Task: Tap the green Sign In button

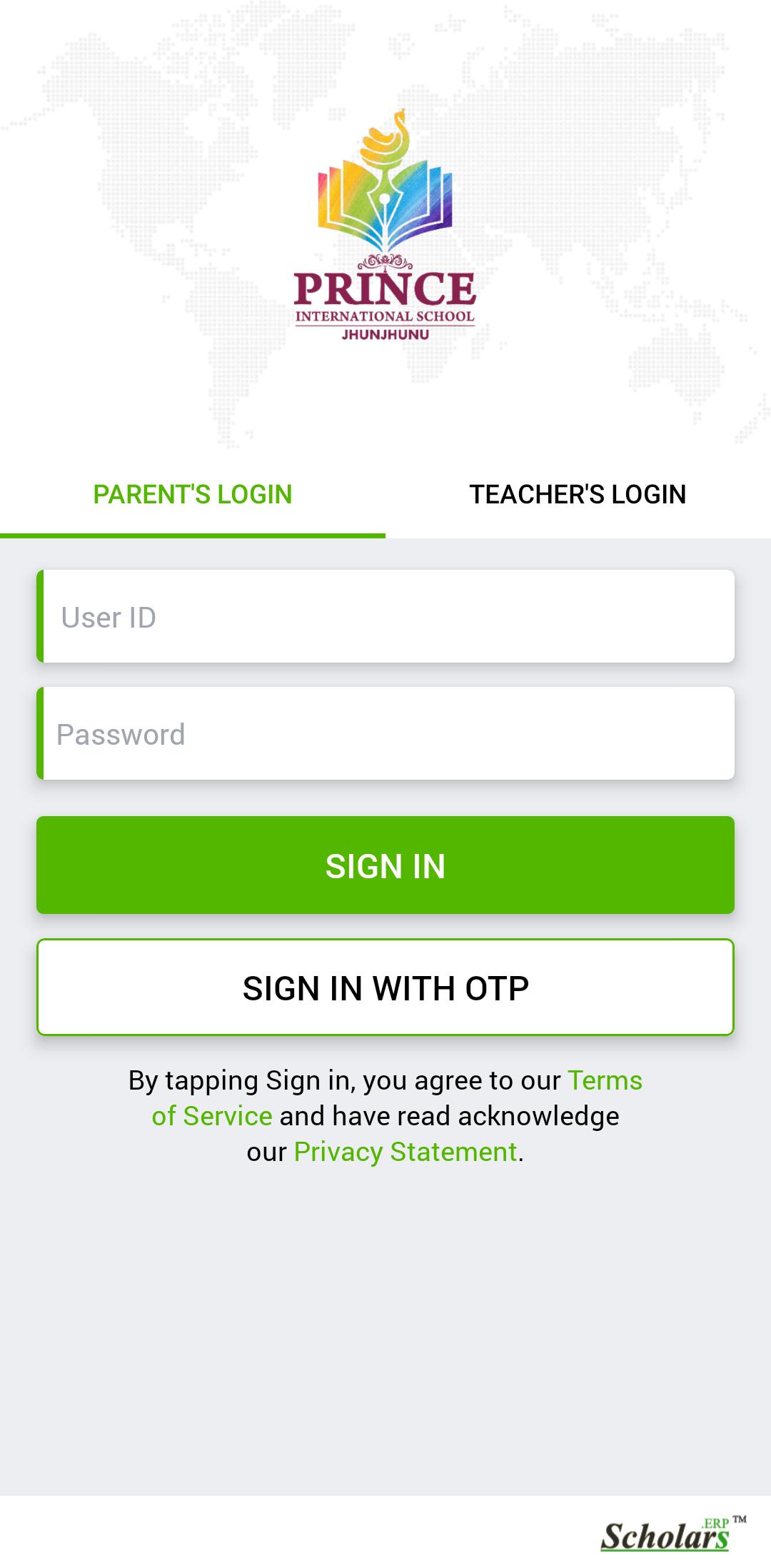Action: tap(385, 865)
